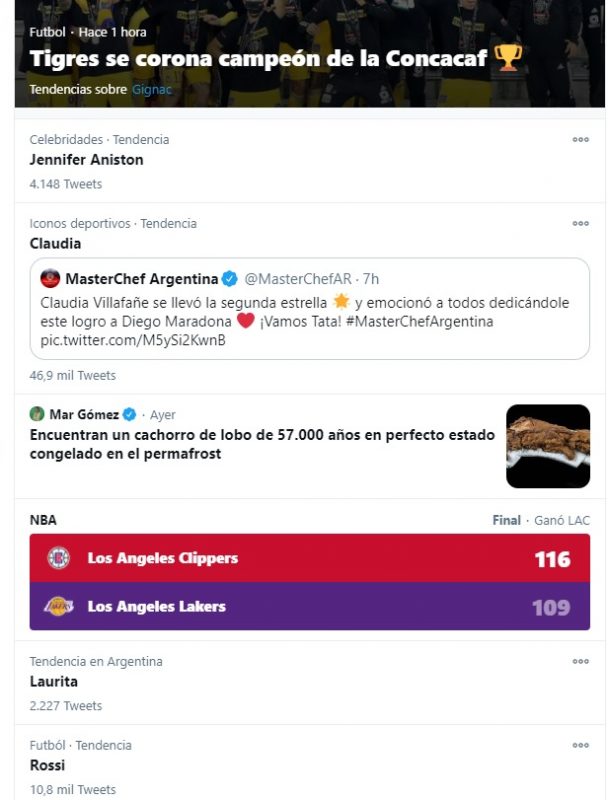Viewport: 608px width, 800px height.
Task: Open more options for the Claudia trend
Action: (x=580, y=224)
